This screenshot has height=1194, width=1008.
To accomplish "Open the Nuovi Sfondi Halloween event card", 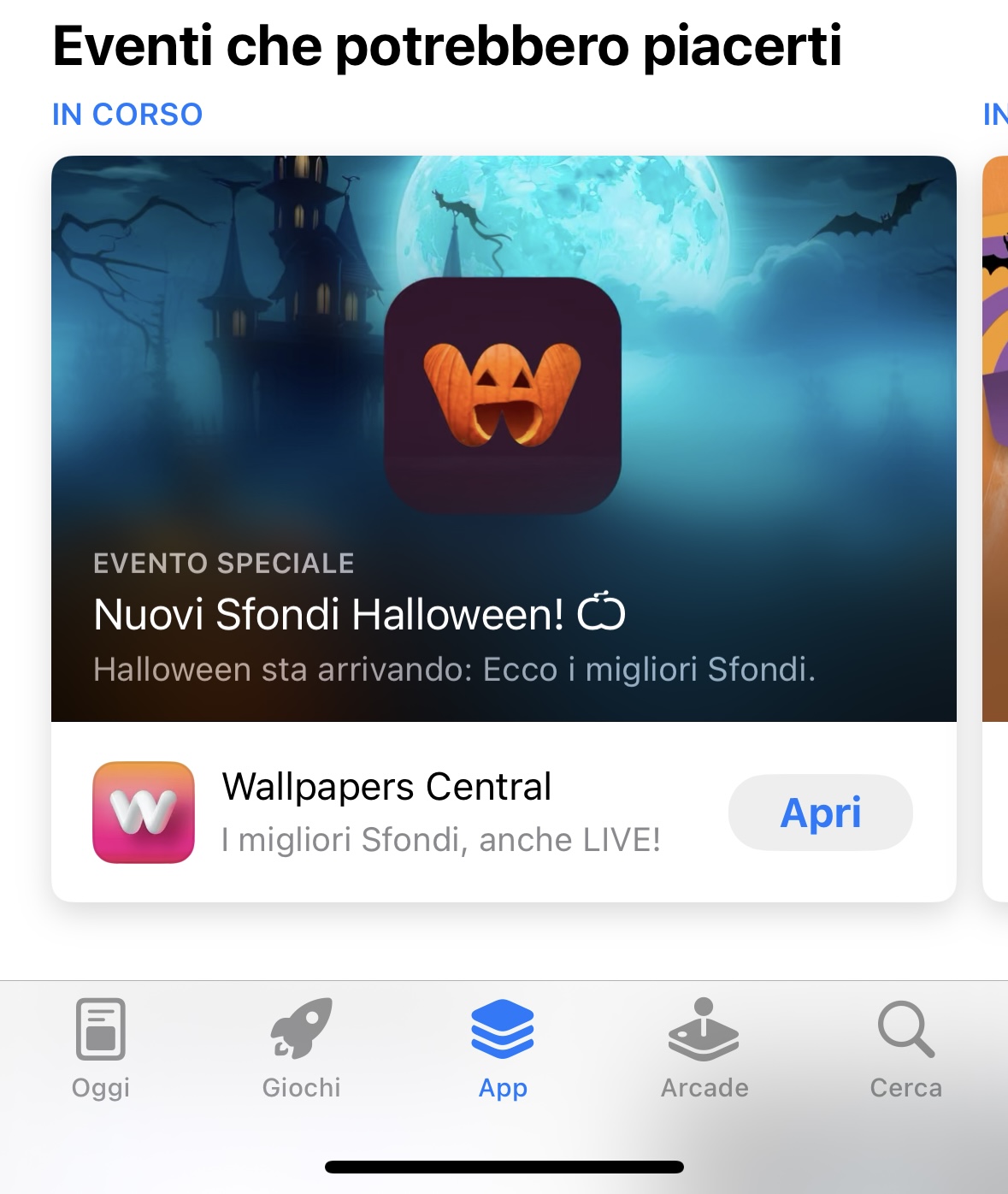I will click(503, 438).
